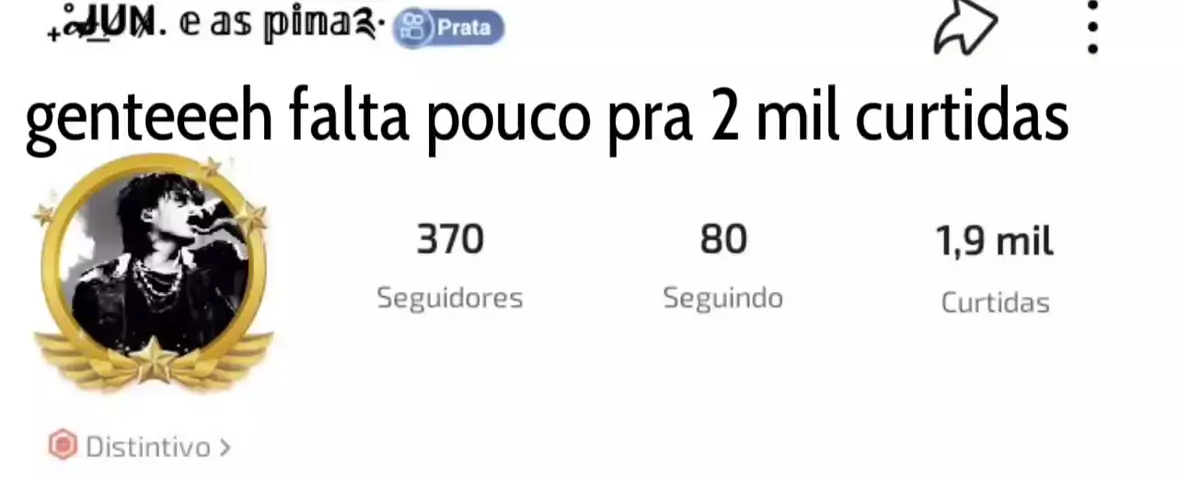View the profile picture

(154, 270)
